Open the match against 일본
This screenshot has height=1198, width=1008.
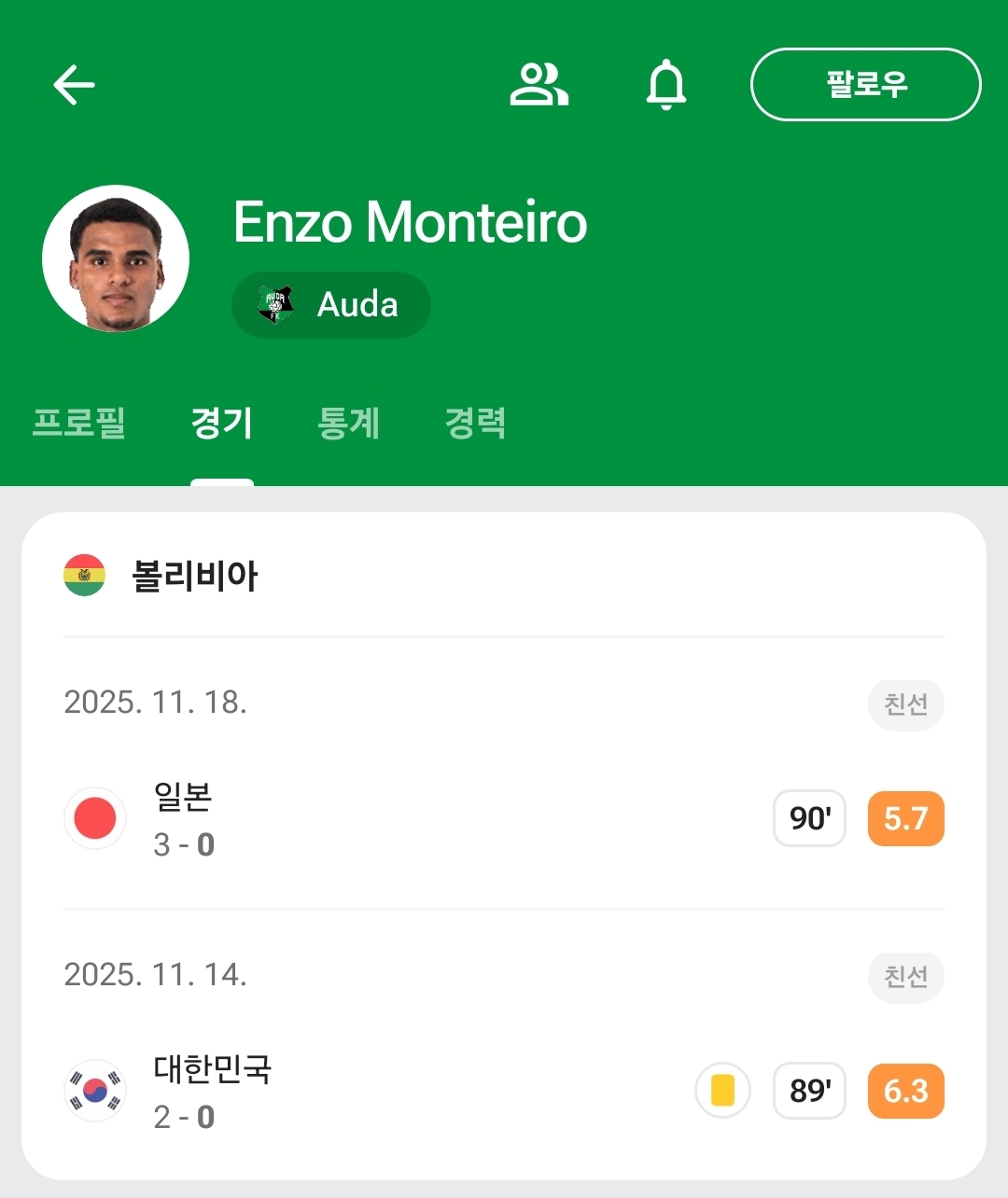(x=504, y=818)
